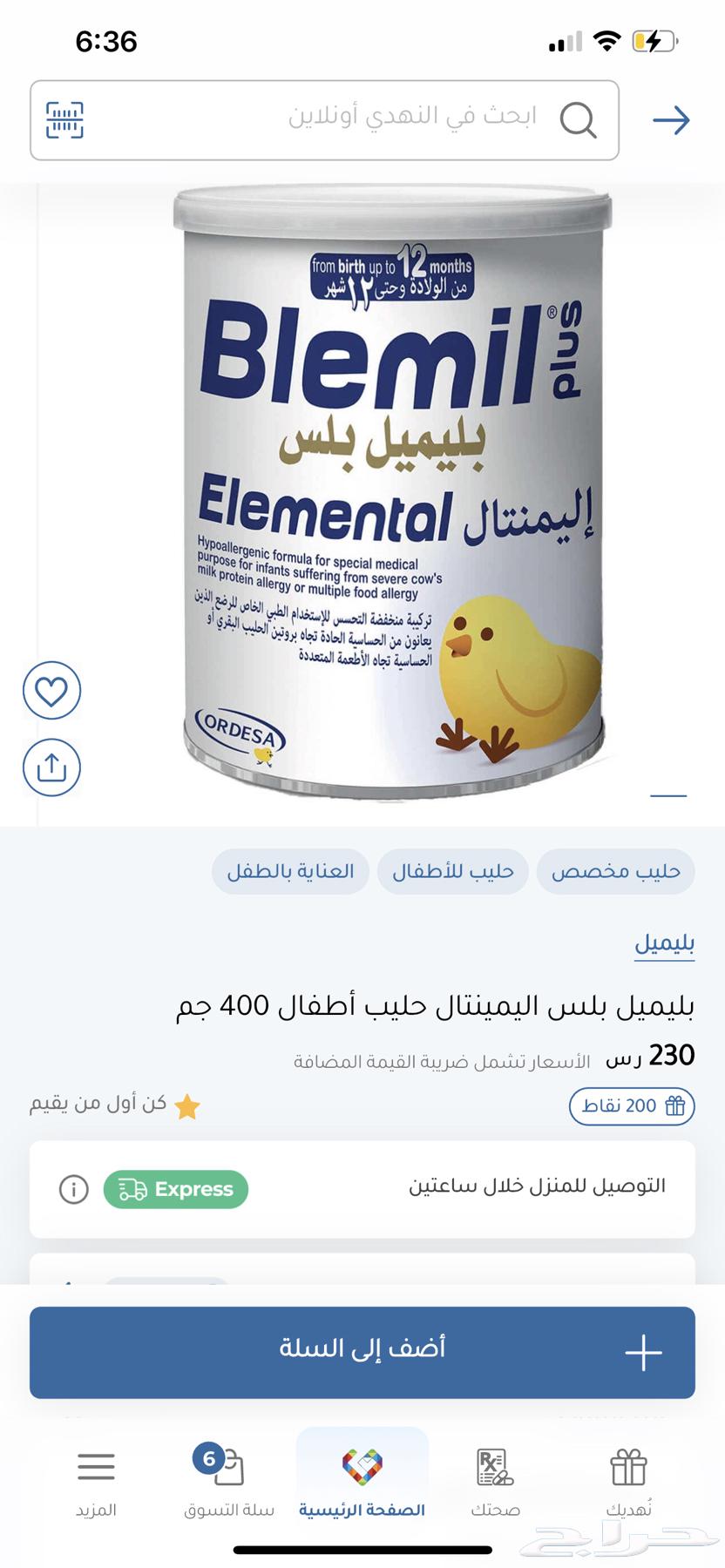Select the حليب مخصص category chip
725x1568 pixels.
point(615,872)
